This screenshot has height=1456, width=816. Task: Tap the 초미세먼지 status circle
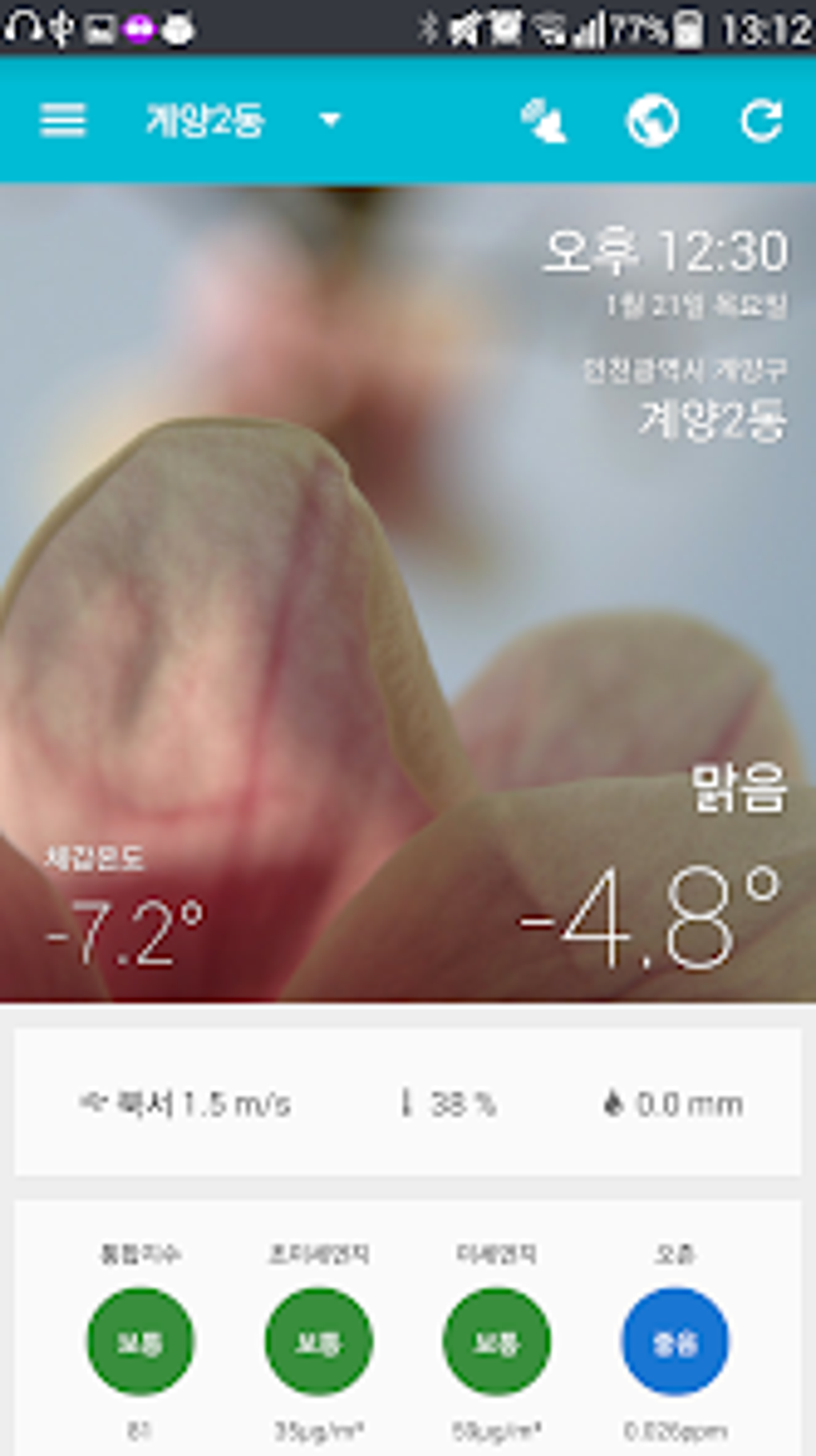[x=319, y=1342]
